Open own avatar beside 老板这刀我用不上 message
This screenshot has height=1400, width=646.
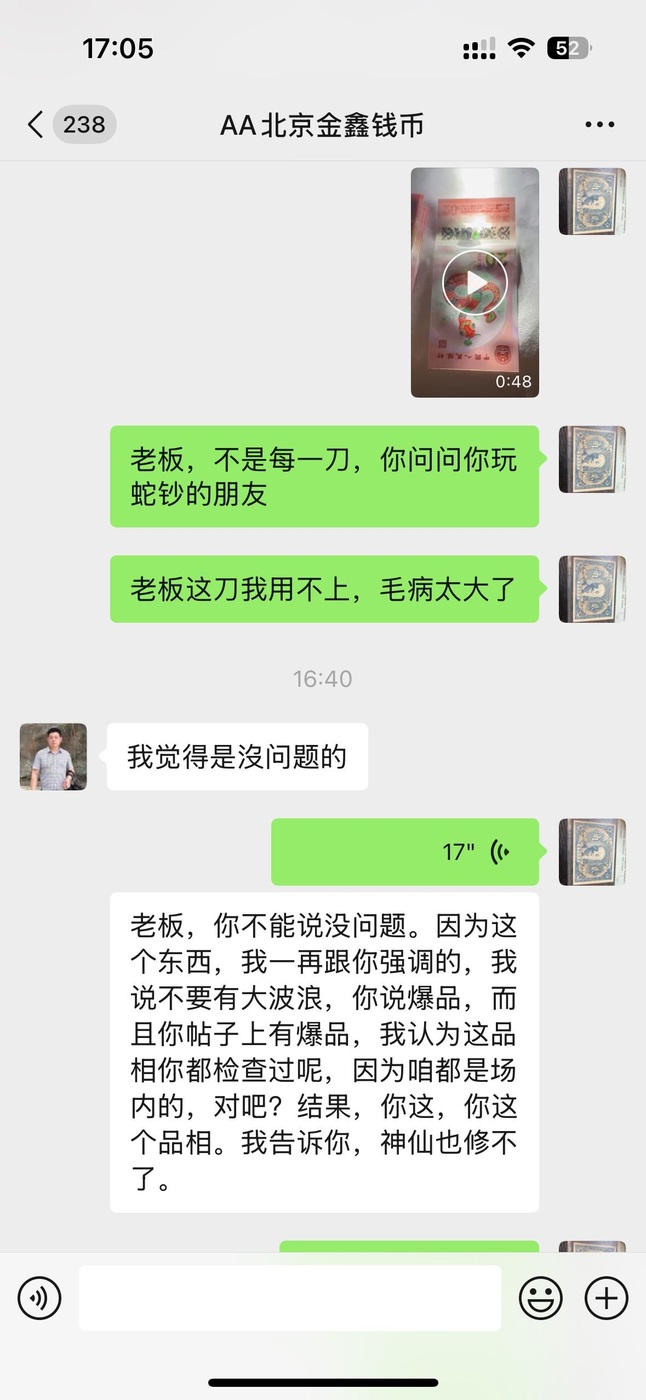coord(592,589)
